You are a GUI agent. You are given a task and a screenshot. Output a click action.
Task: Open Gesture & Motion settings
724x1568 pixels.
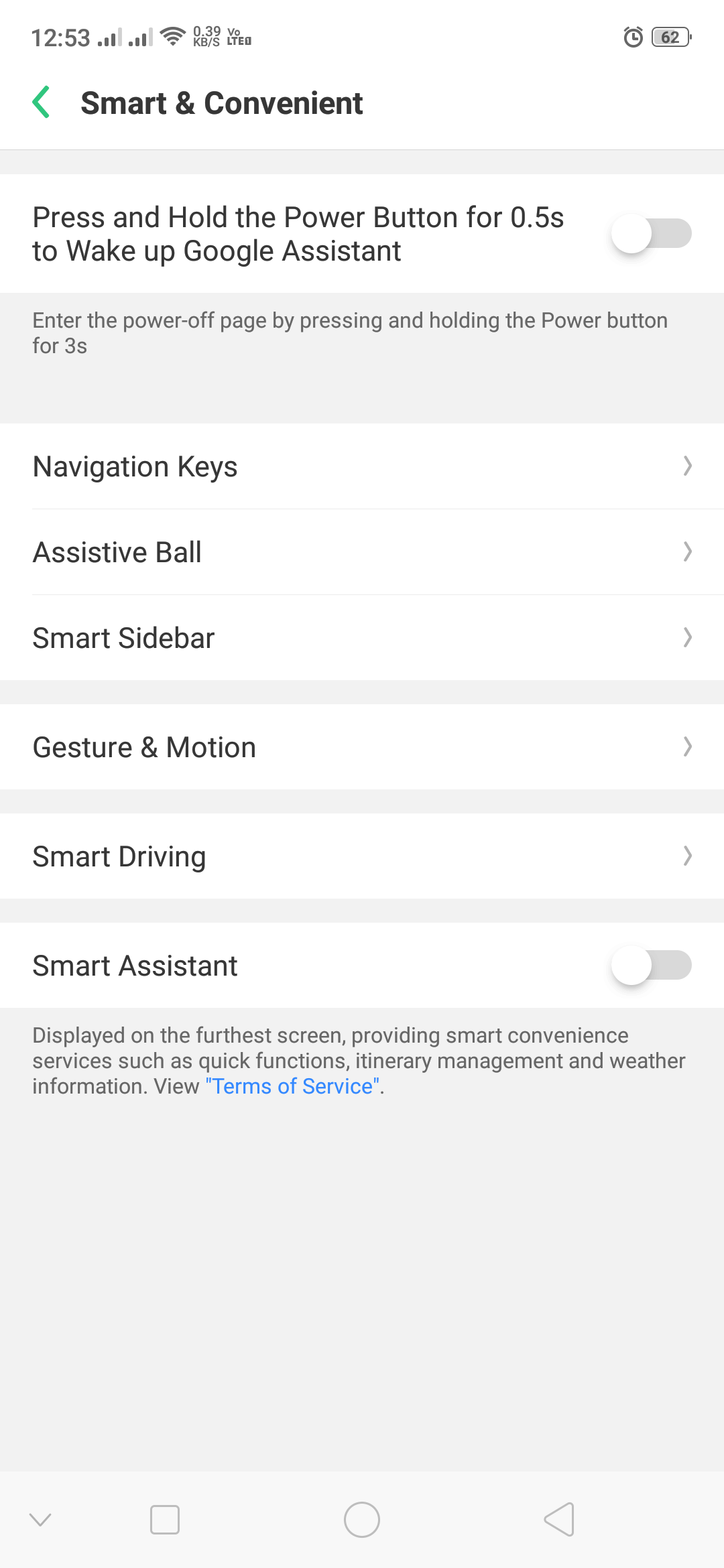[x=362, y=747]
